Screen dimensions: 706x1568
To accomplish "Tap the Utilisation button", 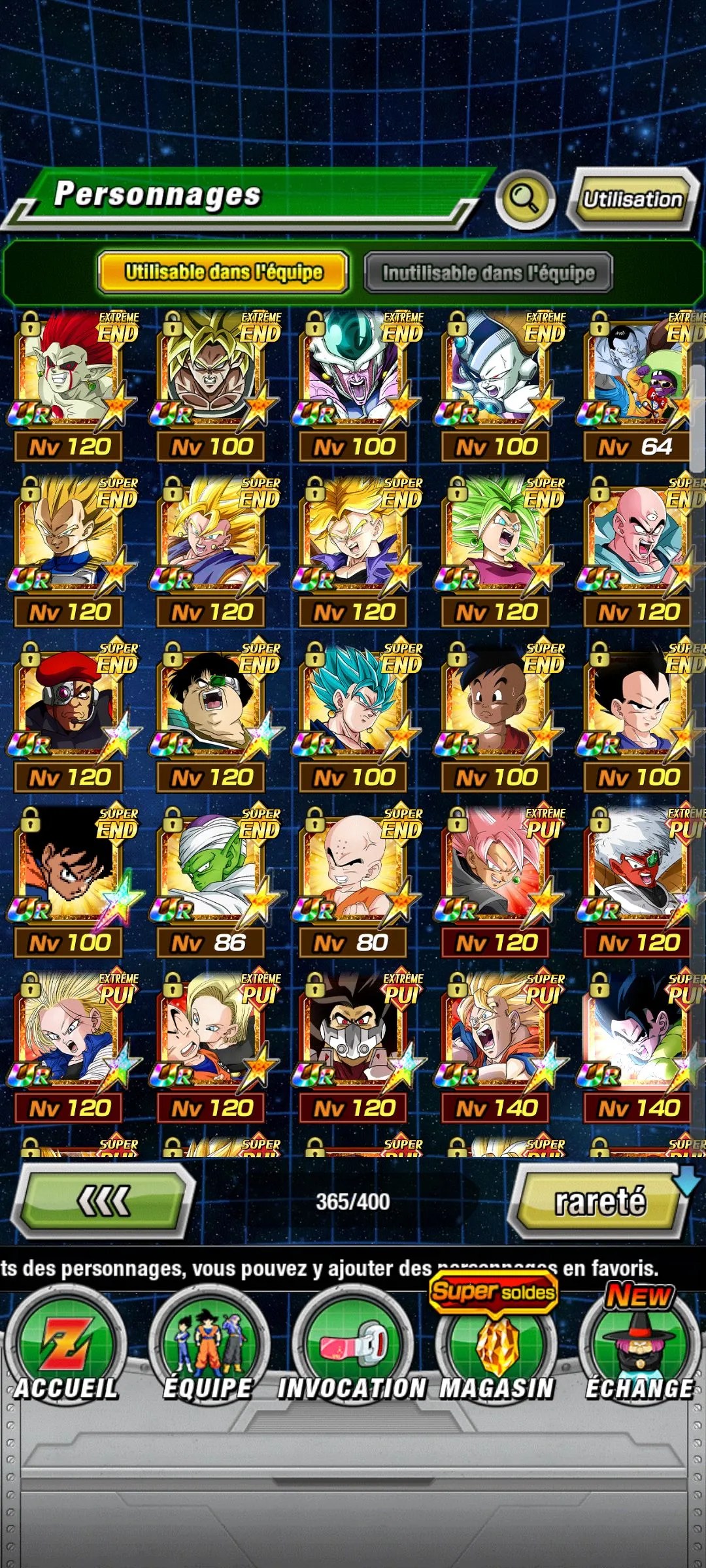I will click(x=631, y=199).
